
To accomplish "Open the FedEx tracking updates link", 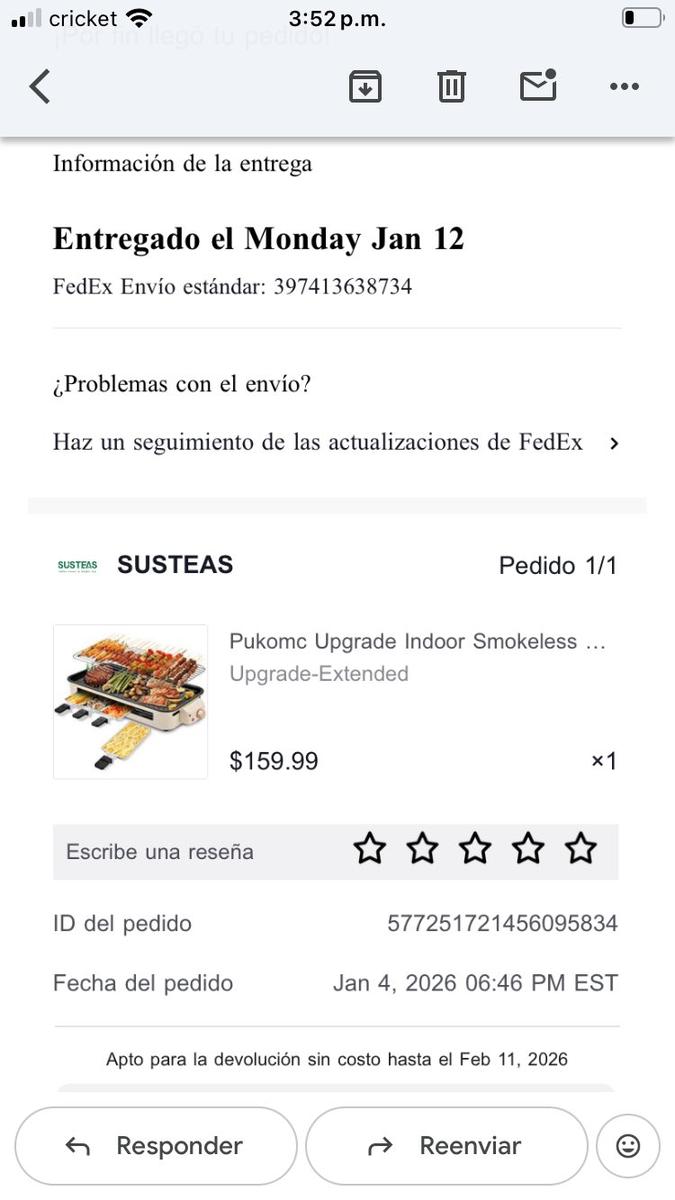I will point(336,442).
